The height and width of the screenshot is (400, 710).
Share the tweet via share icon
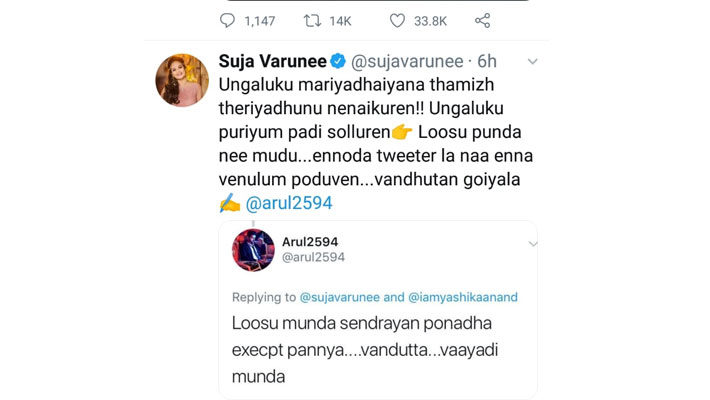click(482, 20)
